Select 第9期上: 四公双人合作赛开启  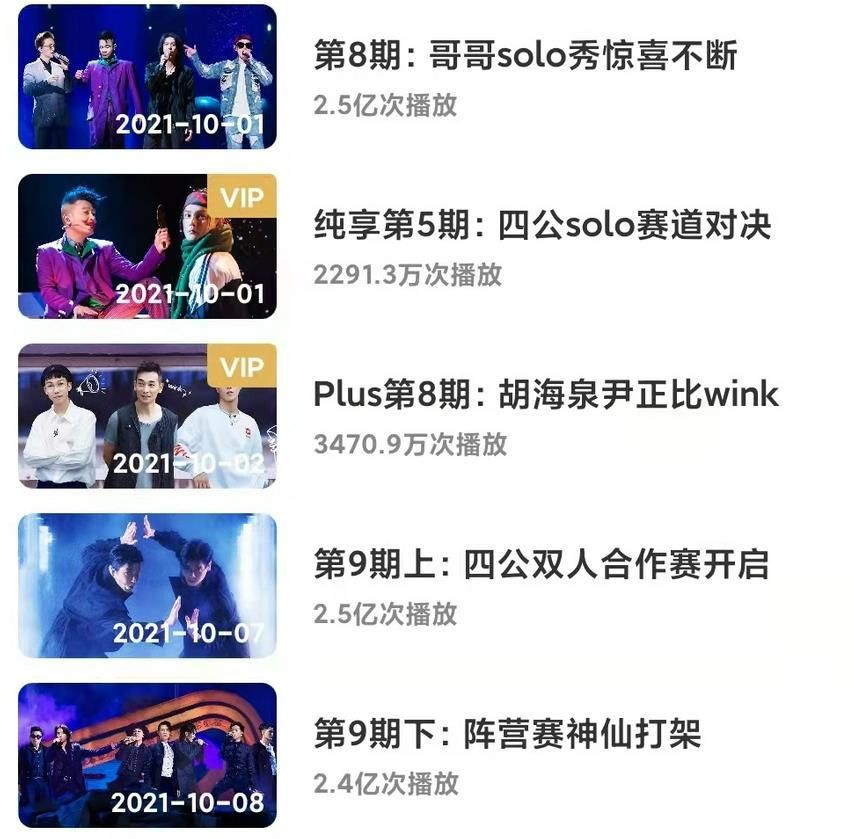point(540,564)
